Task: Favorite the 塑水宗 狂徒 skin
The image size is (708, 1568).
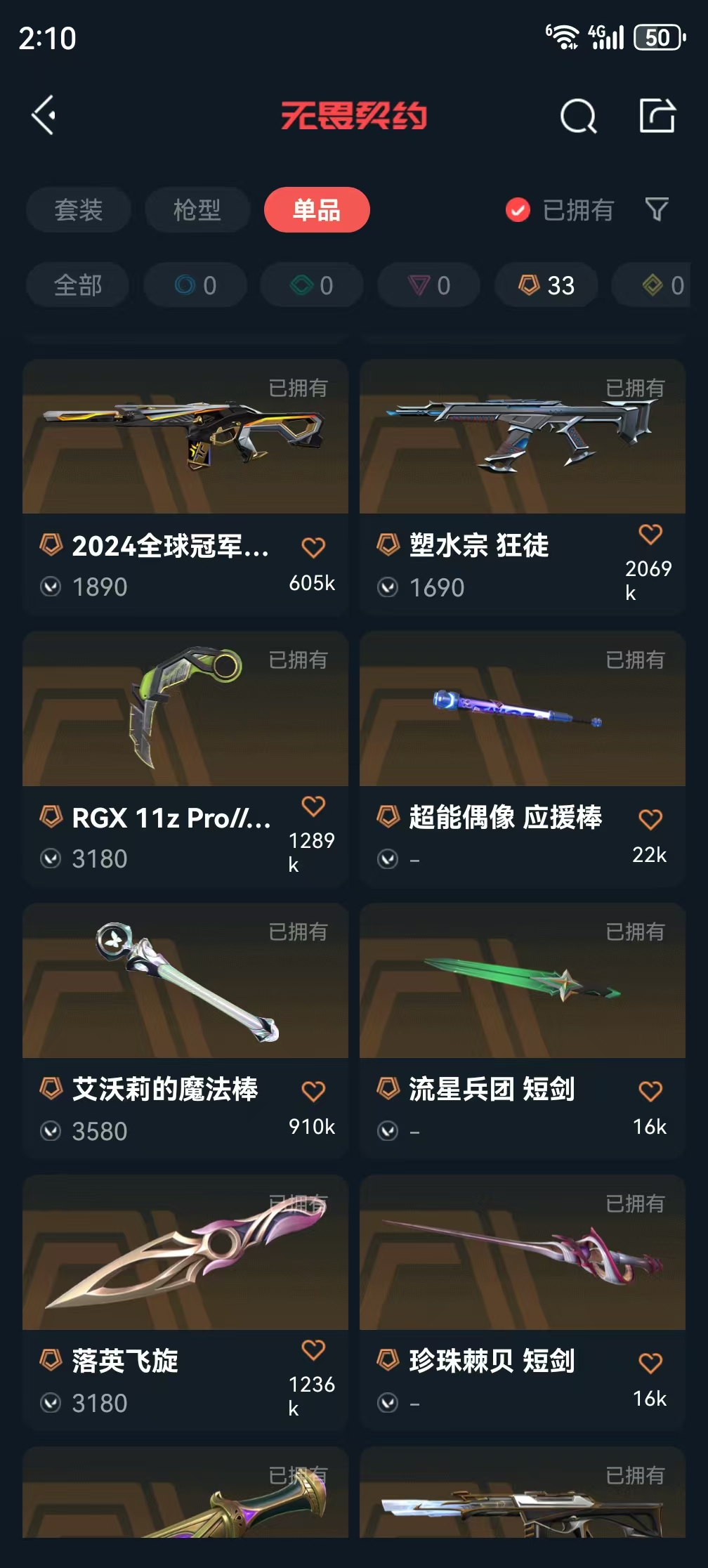Action: pos(650,535)
